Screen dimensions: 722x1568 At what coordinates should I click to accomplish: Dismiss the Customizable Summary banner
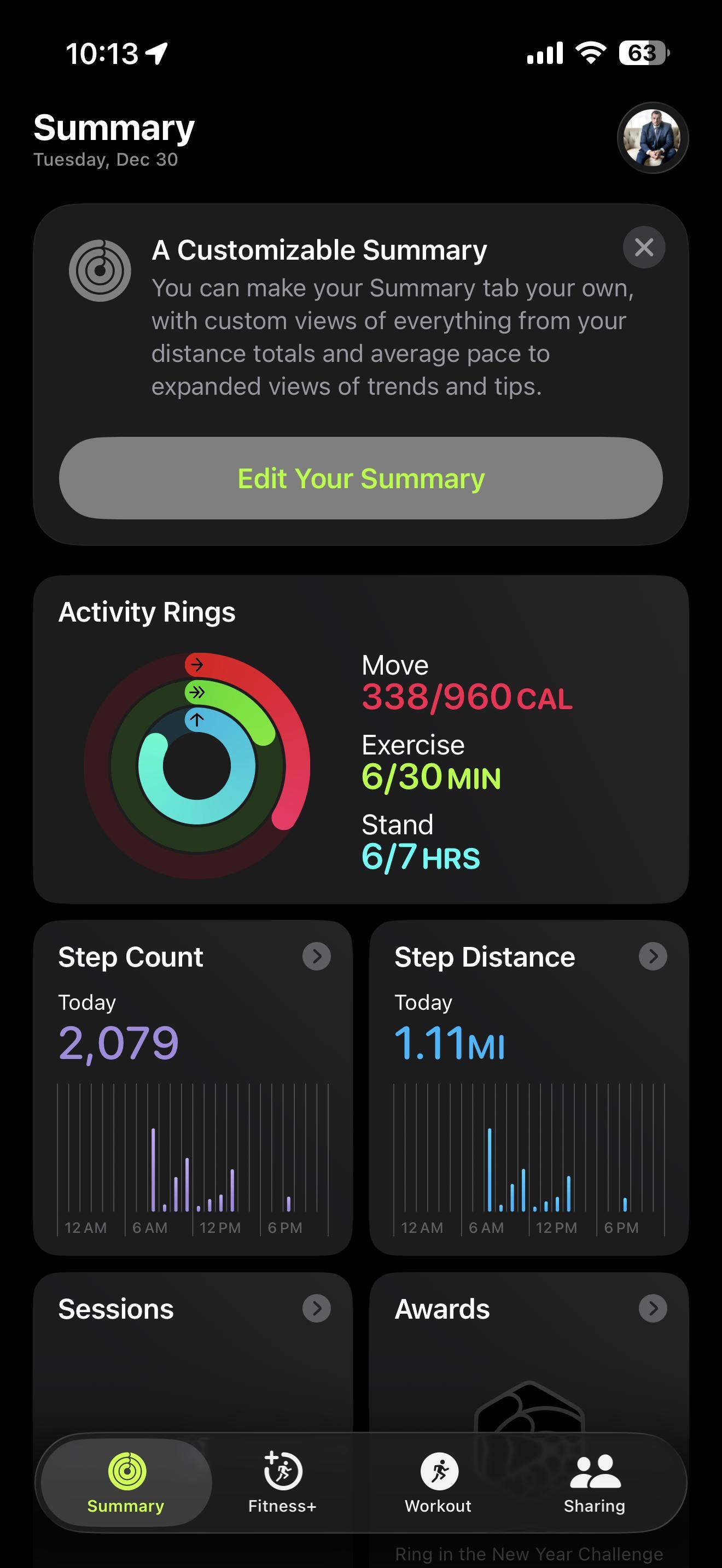[x=643, y=247]
